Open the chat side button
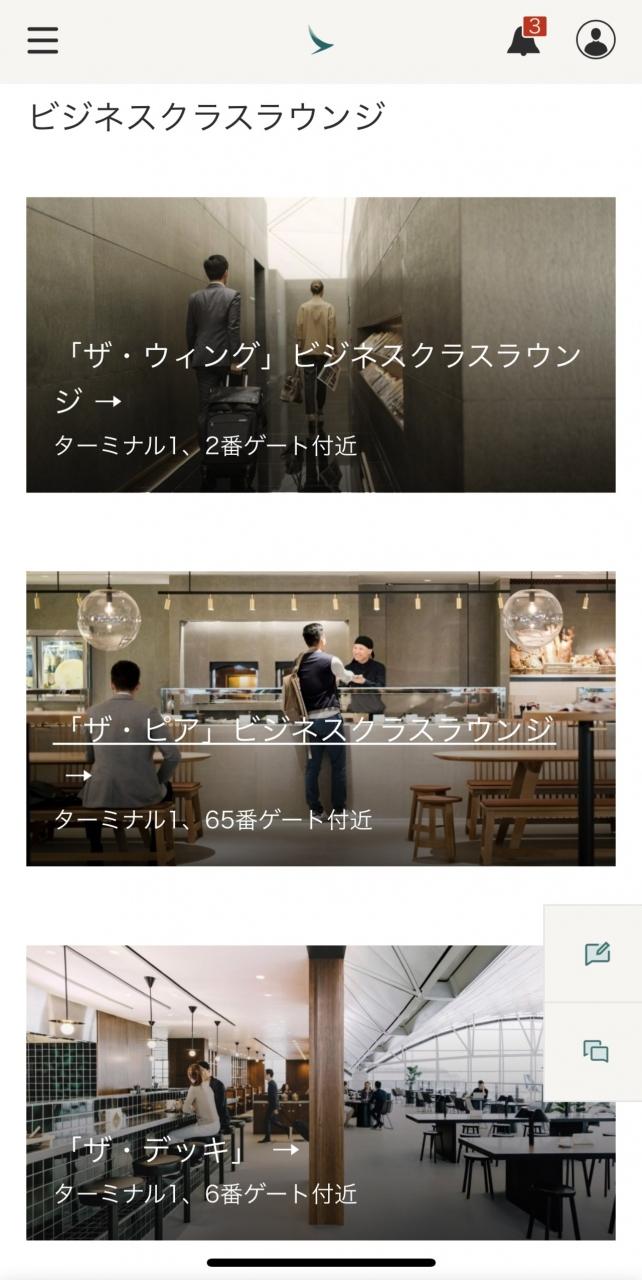The image size is (642, 1280). coord(596,1051)
